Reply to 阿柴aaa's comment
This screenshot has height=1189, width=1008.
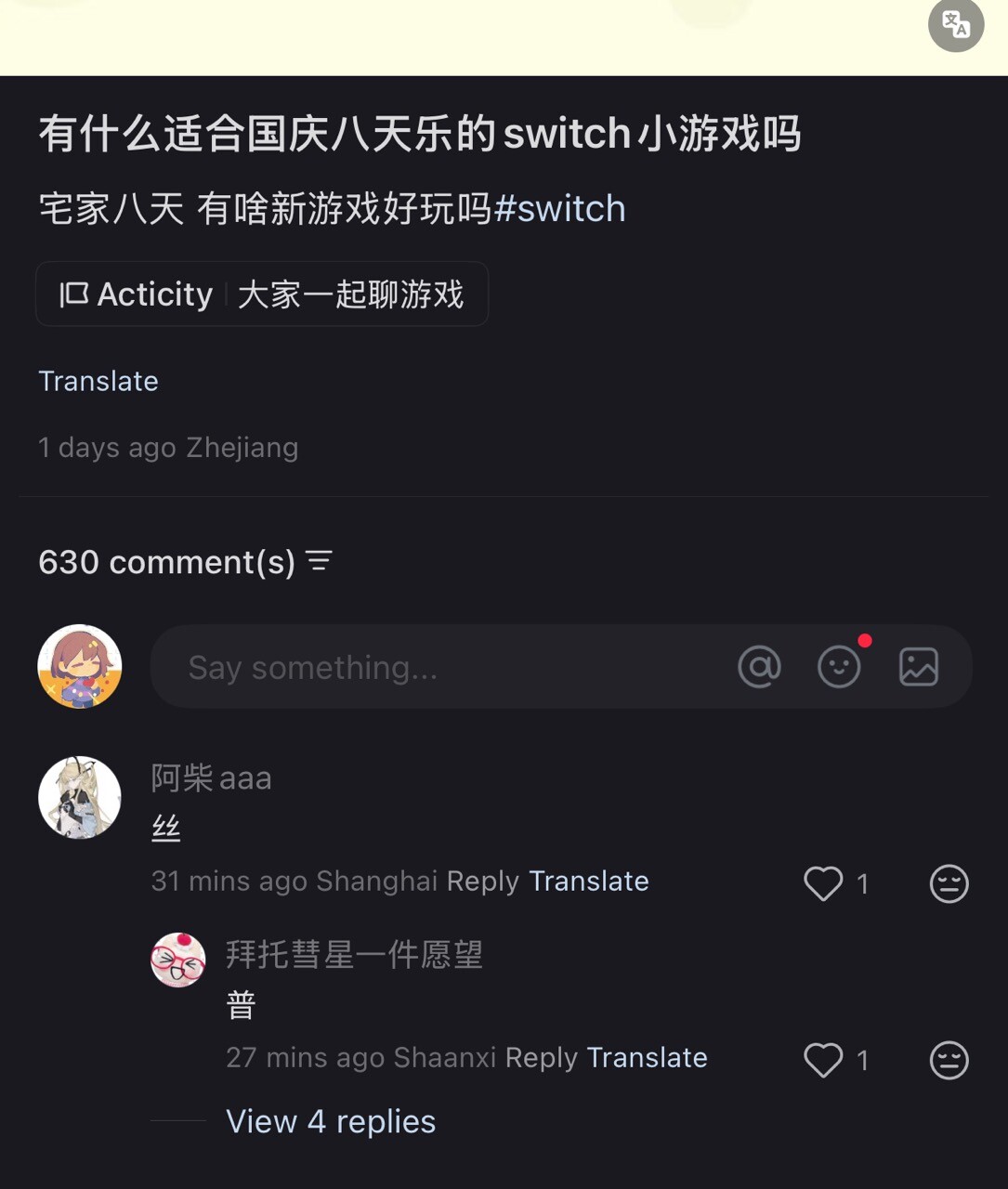[482, 881]
